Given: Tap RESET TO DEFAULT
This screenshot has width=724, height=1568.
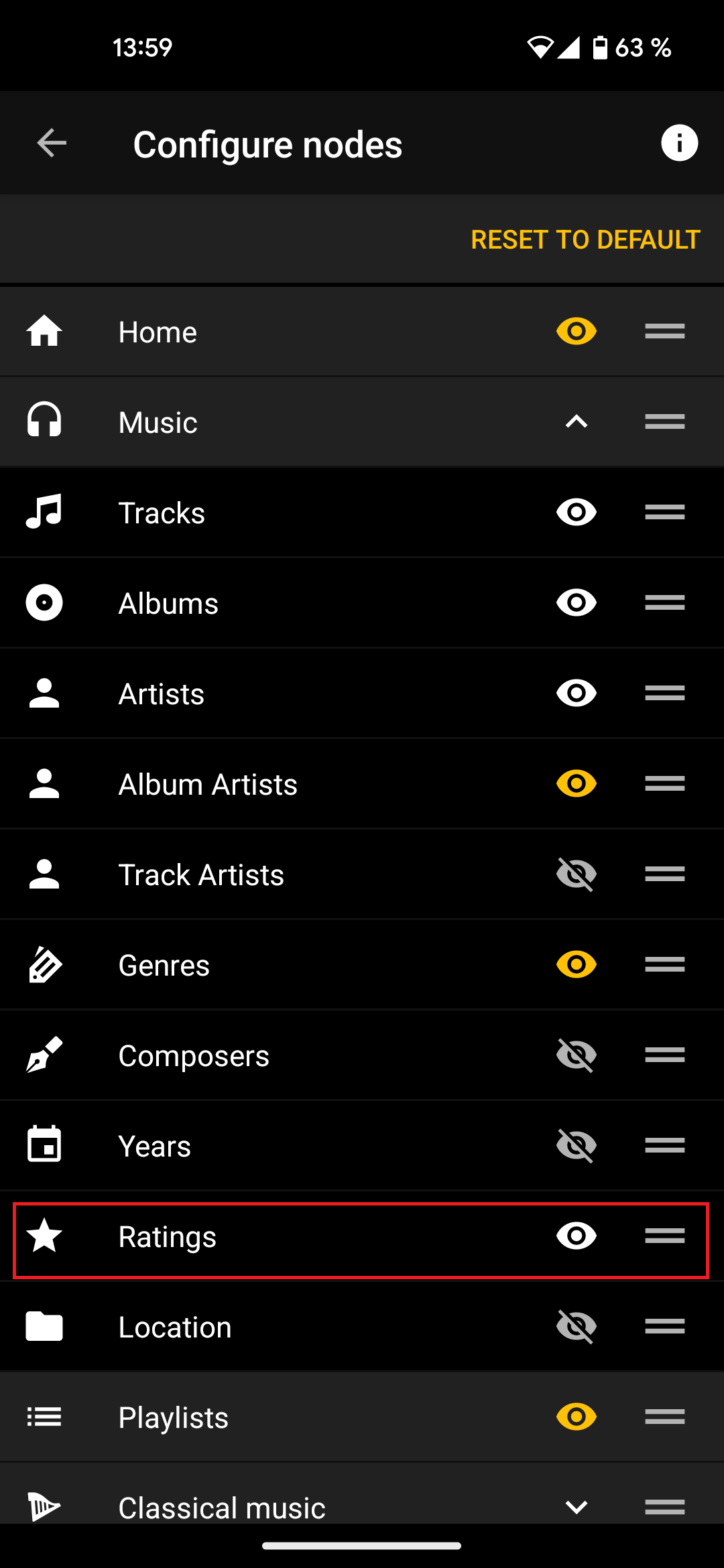Looking at the screenshot, I should click(585, 240).
